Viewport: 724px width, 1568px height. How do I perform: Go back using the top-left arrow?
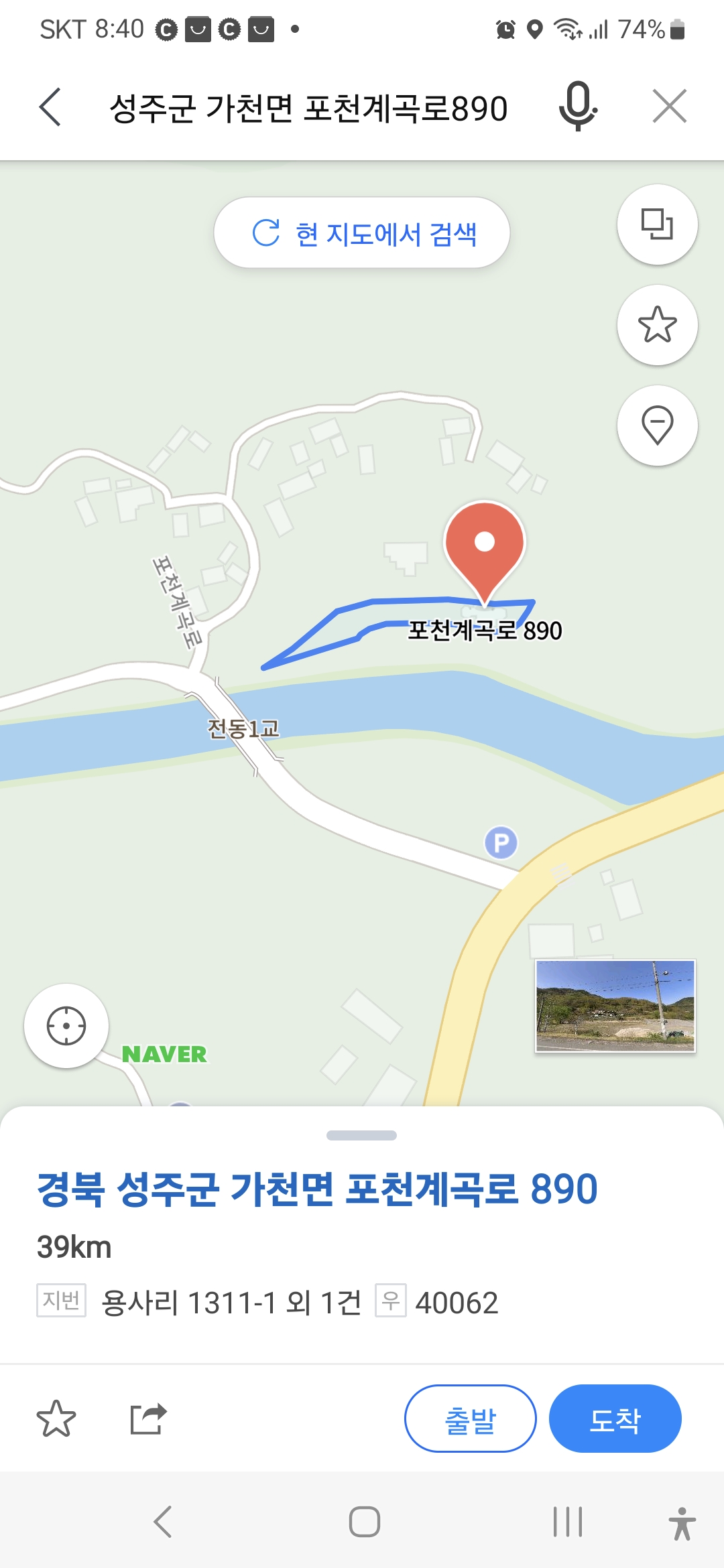pyautogui.click(x=50, y=107)
